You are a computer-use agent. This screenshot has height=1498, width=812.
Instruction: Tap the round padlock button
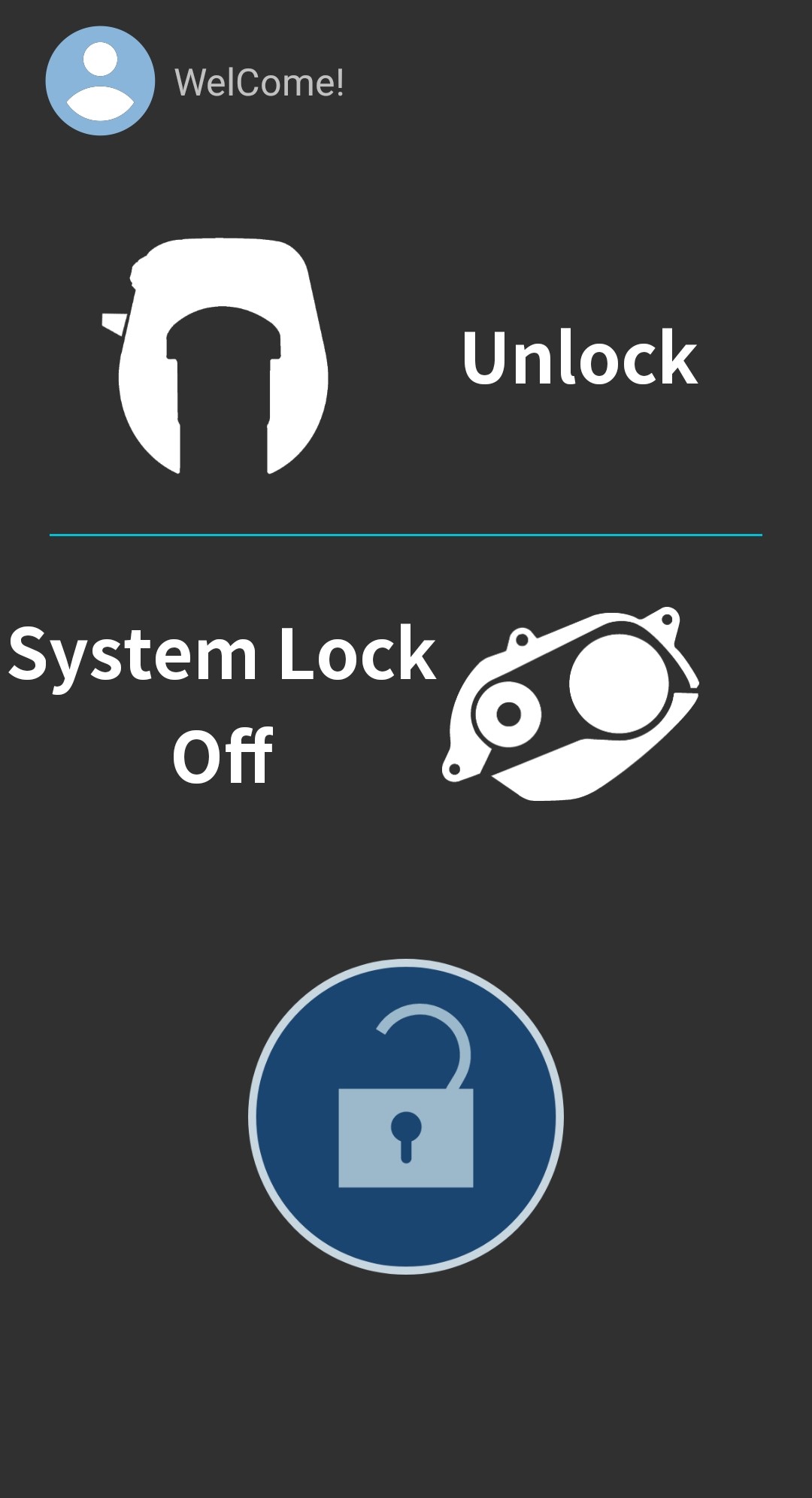[406, 1116]
